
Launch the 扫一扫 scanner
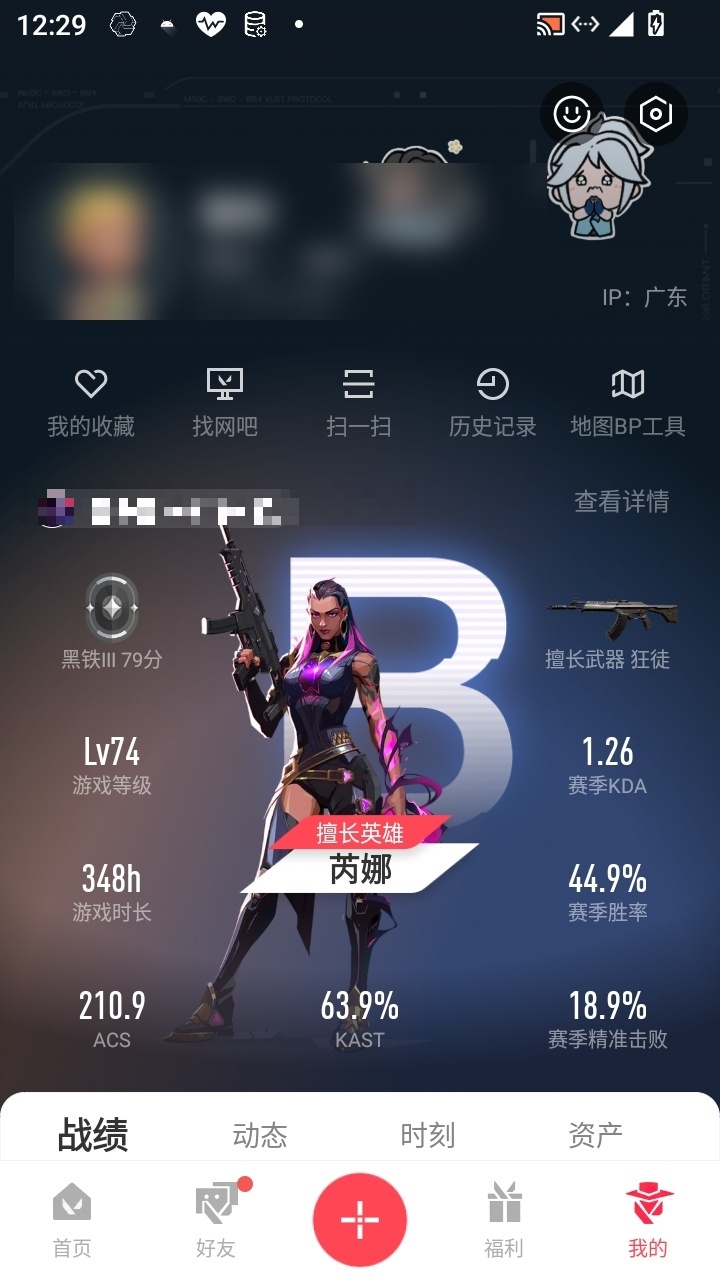358,402
